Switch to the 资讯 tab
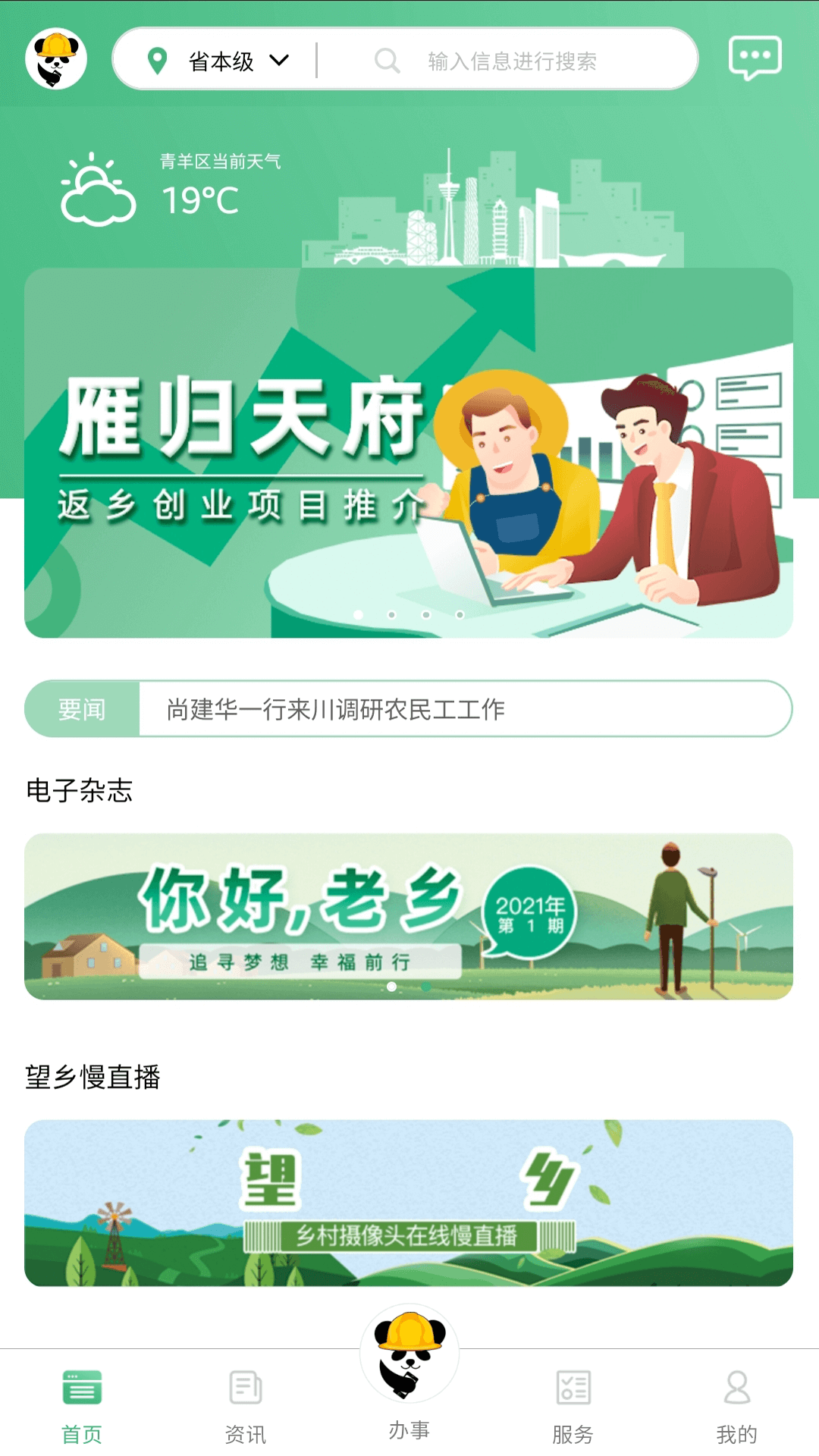This screenshot has height=1456, width=819. click(246, 1405)
